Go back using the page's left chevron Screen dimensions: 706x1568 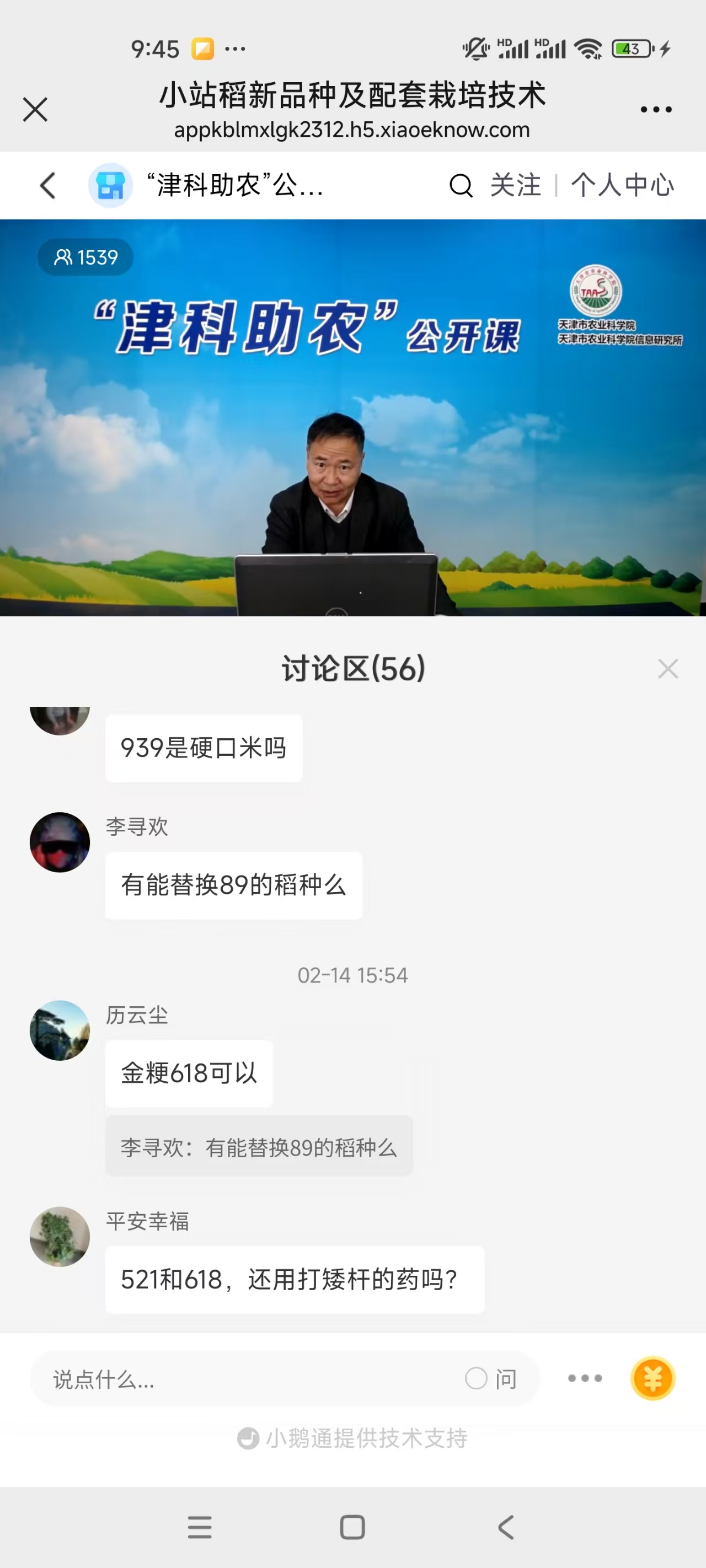coord(47,185)
